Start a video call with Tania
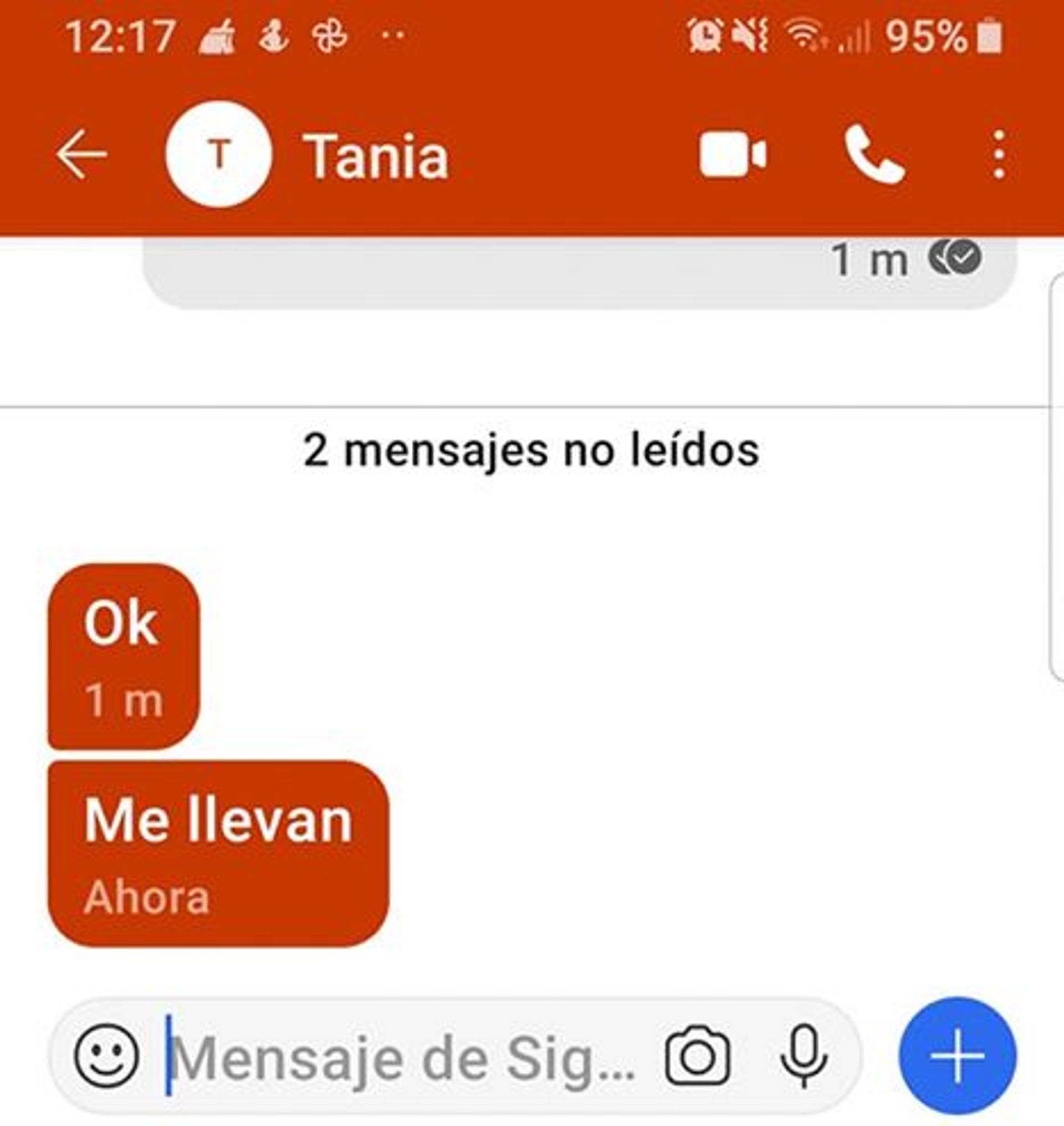The width and height of the screenshot is (1064, 1126). [732, 154]
